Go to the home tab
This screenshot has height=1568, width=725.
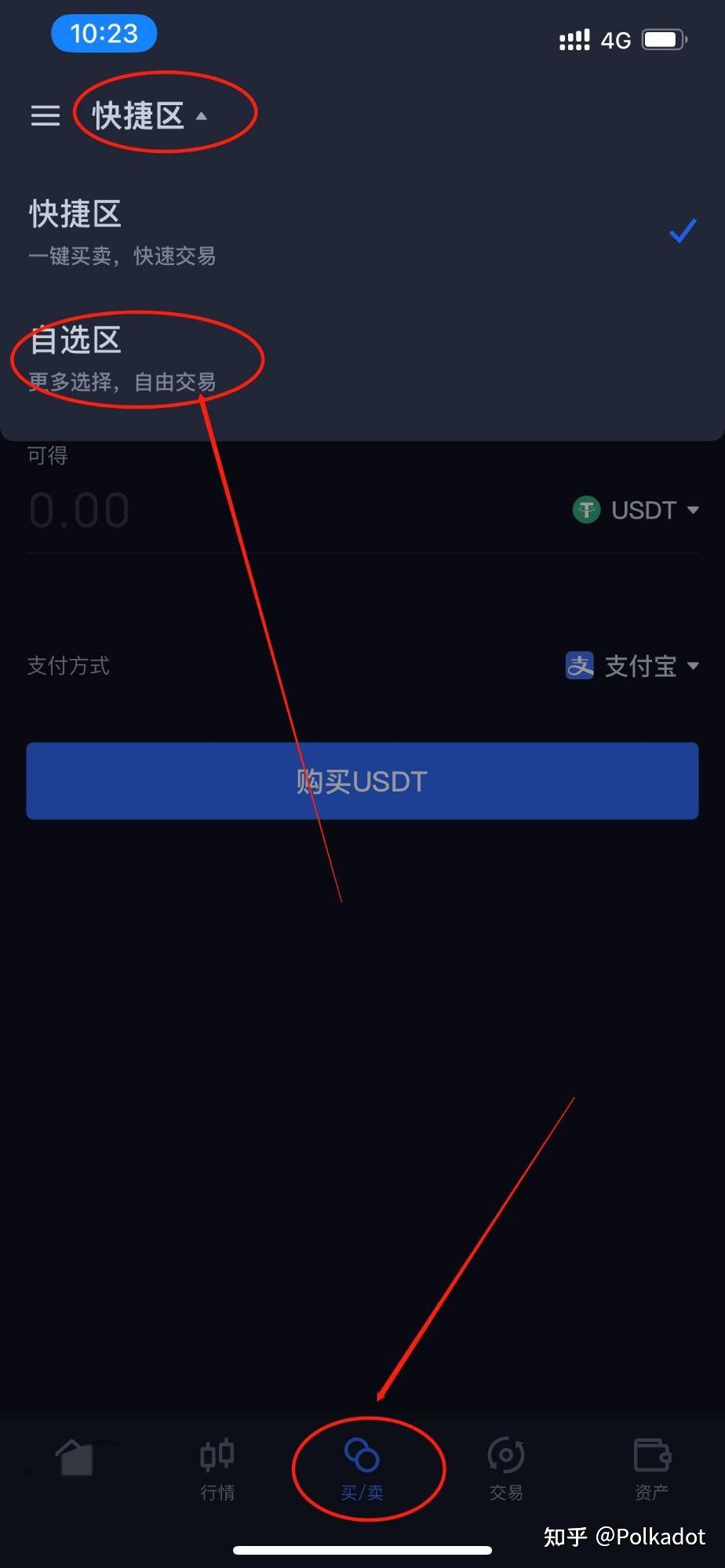pos(75,1465)
